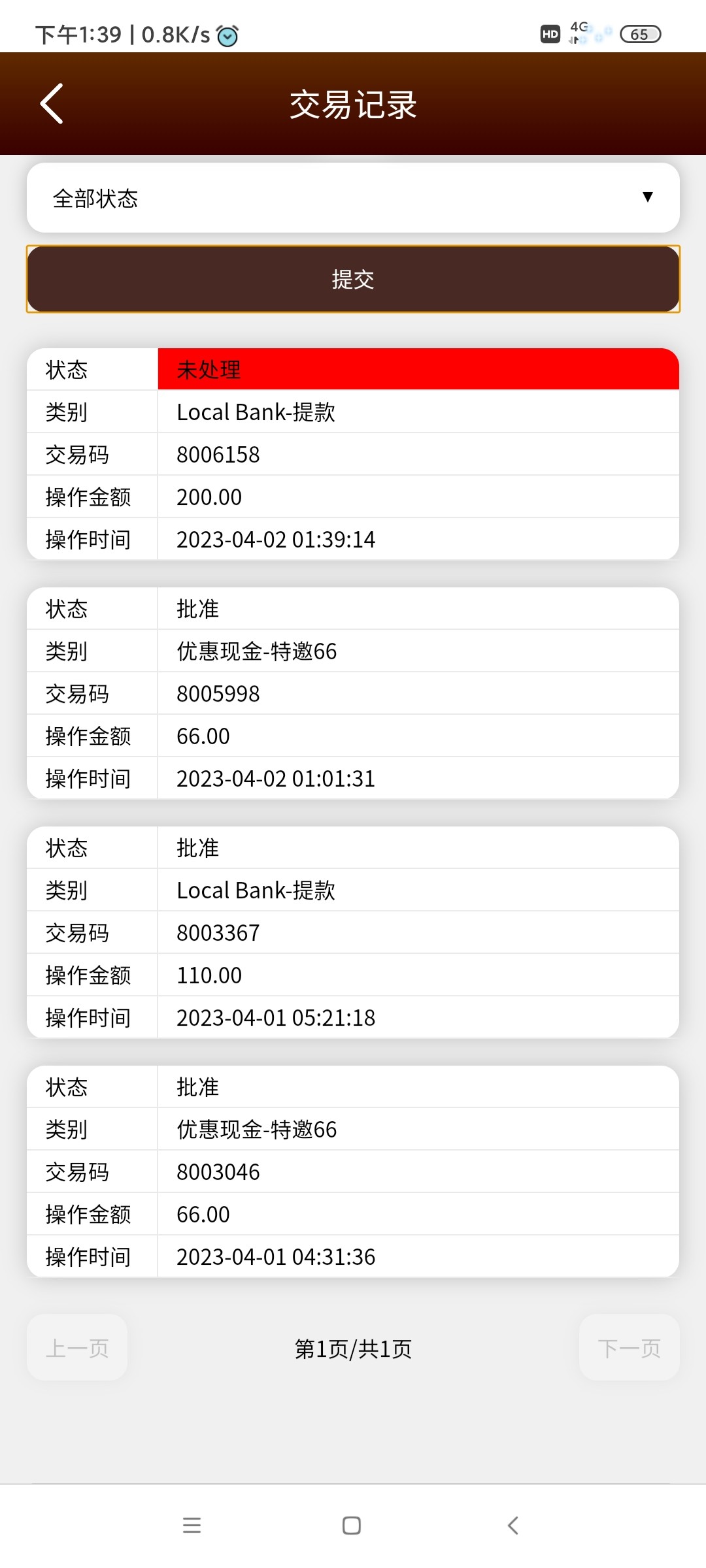Tap the back arrow in the title bar
The height and width of the screenshot is (1568, 706).
[x=52, y=103]
